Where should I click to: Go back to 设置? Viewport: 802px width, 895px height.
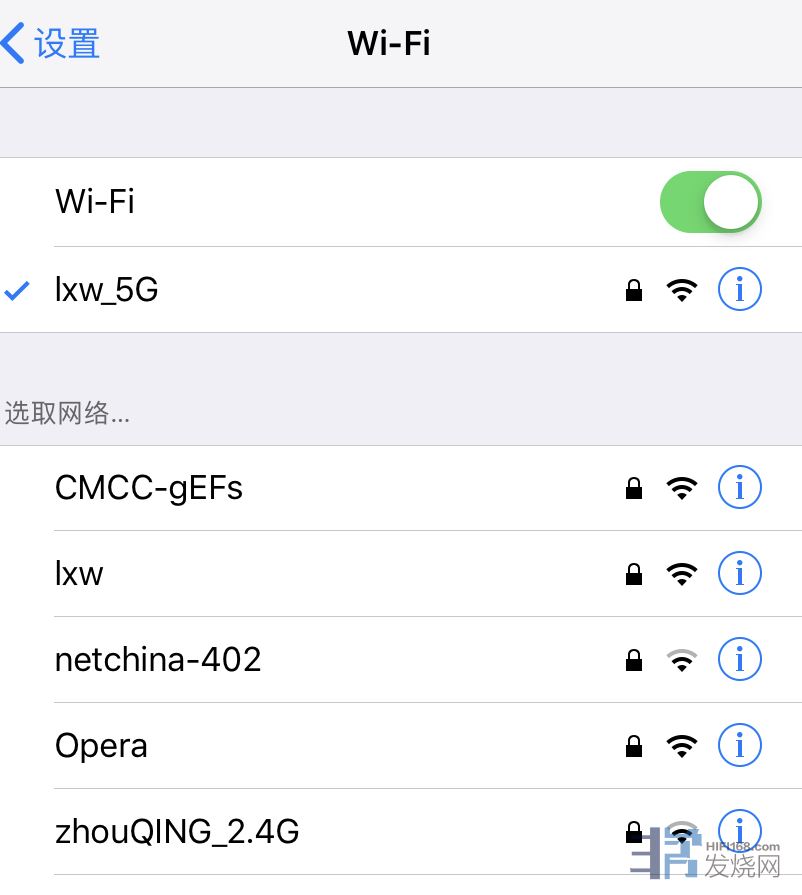pyautogui.click(x=52, y=44)
